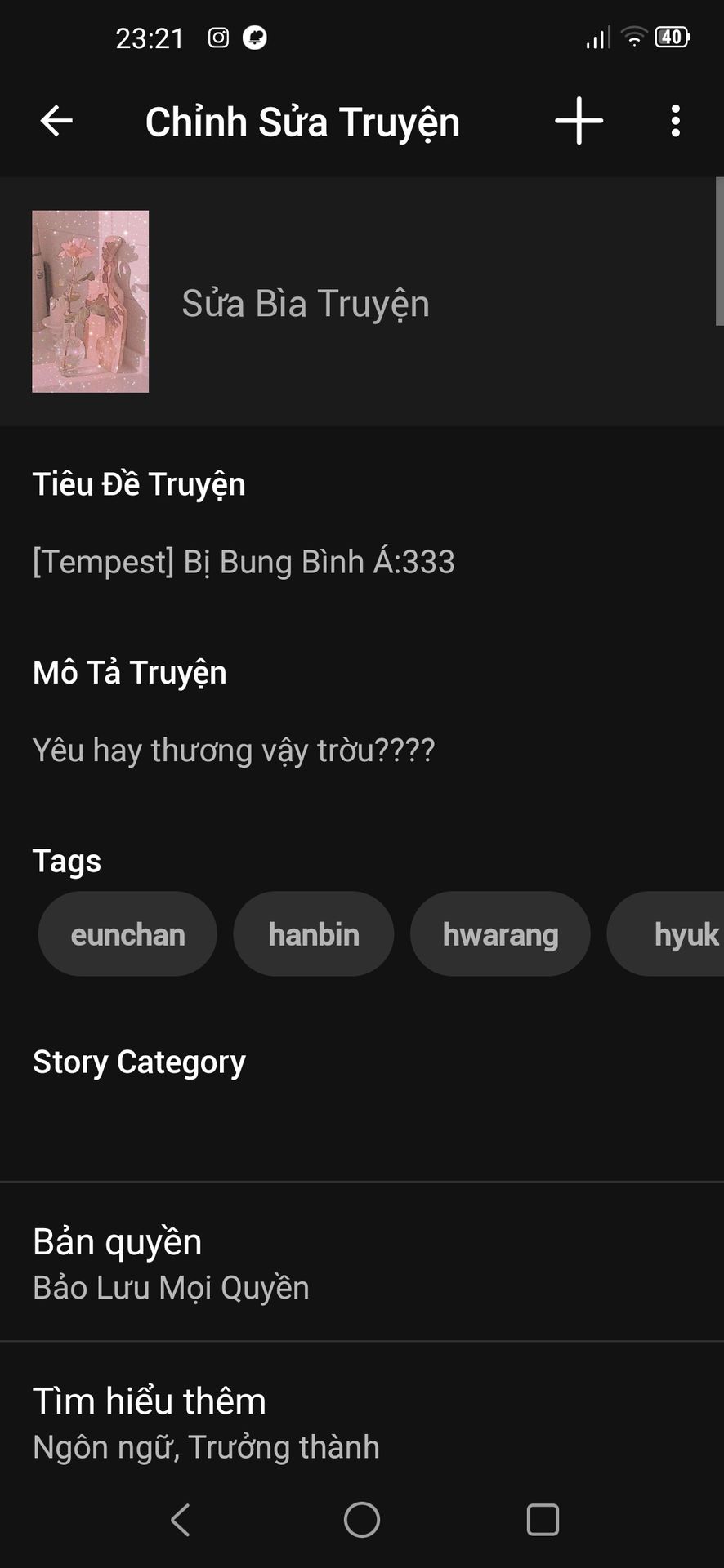Open the Bản quyền copyright setting

[362, 1262]
